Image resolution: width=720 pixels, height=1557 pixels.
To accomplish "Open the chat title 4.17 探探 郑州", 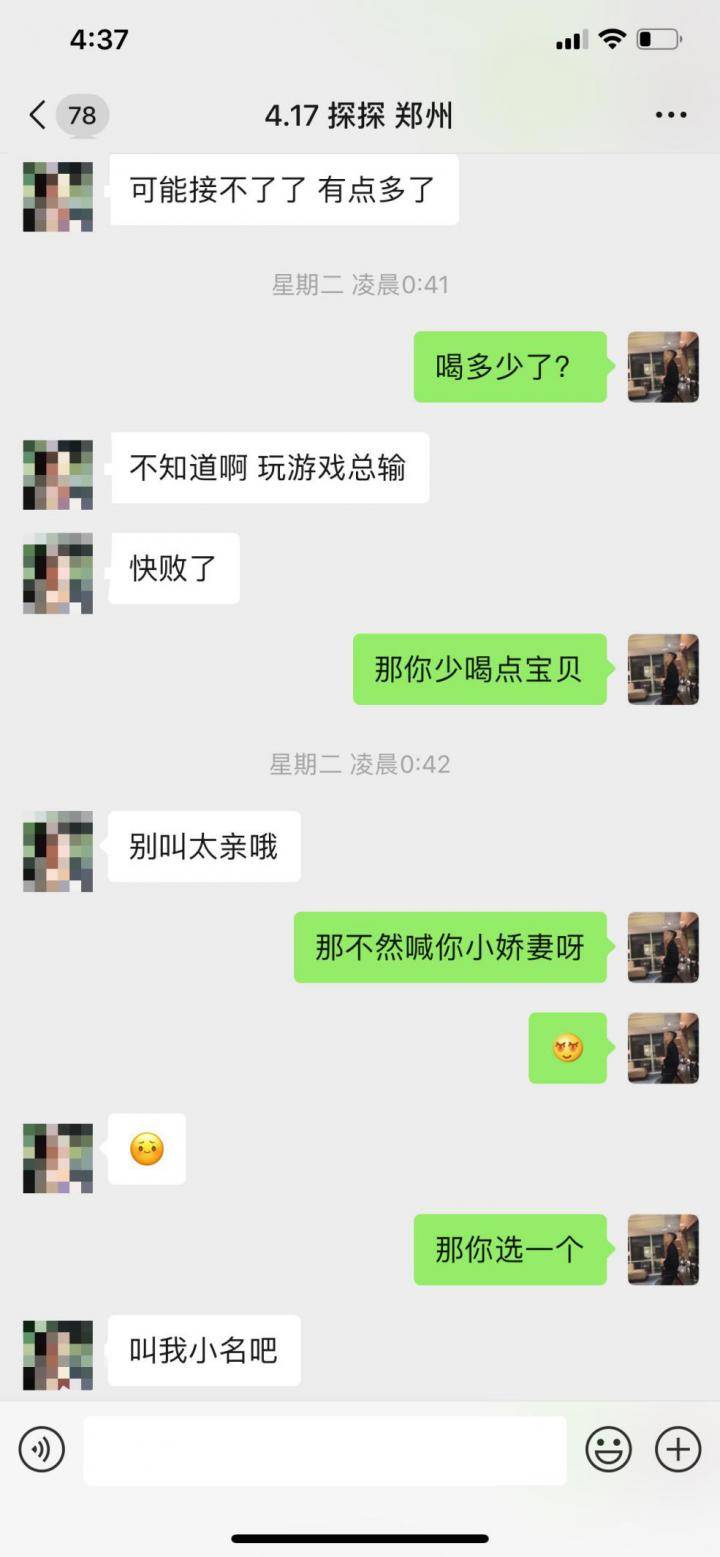I will 360,115.
